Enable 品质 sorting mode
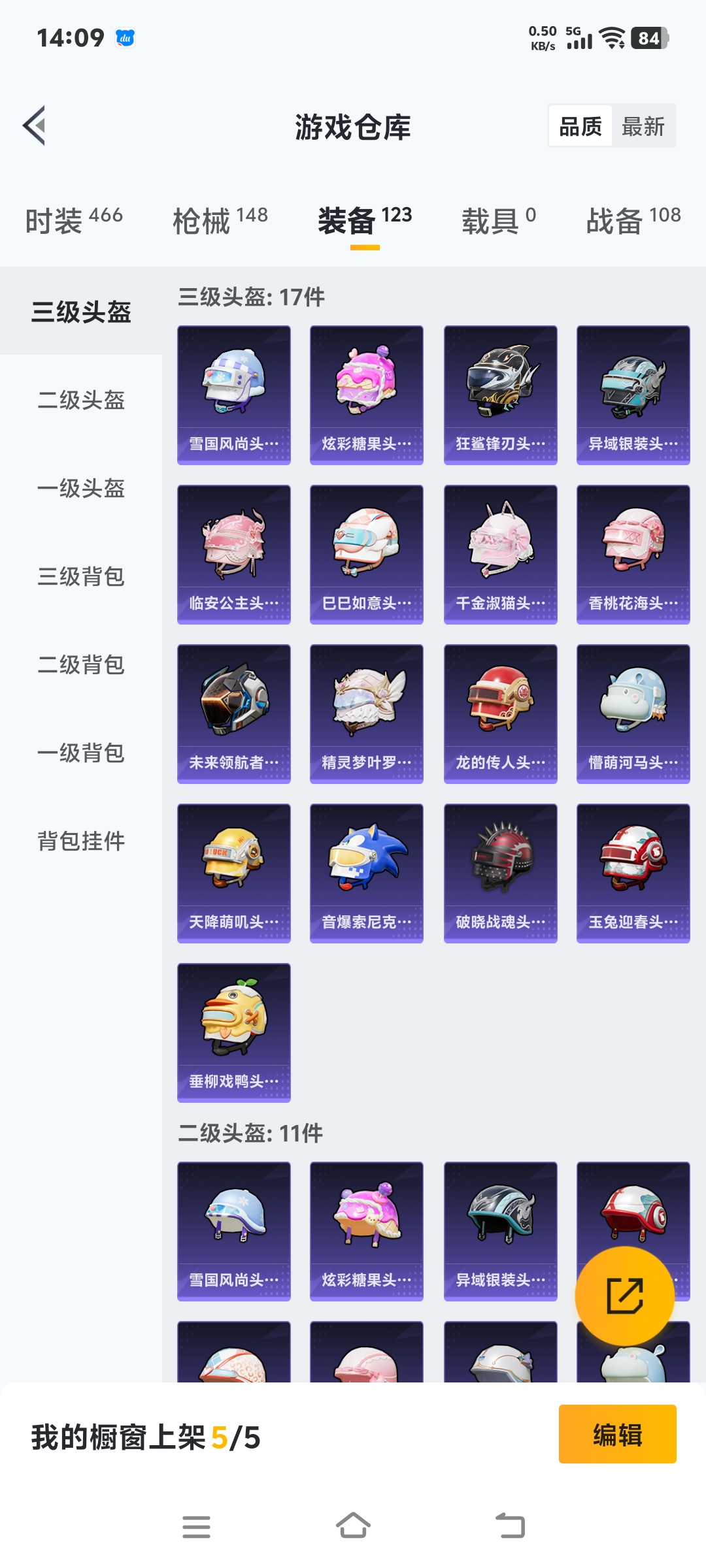The image size is (706, 1568). click(580, 125)
